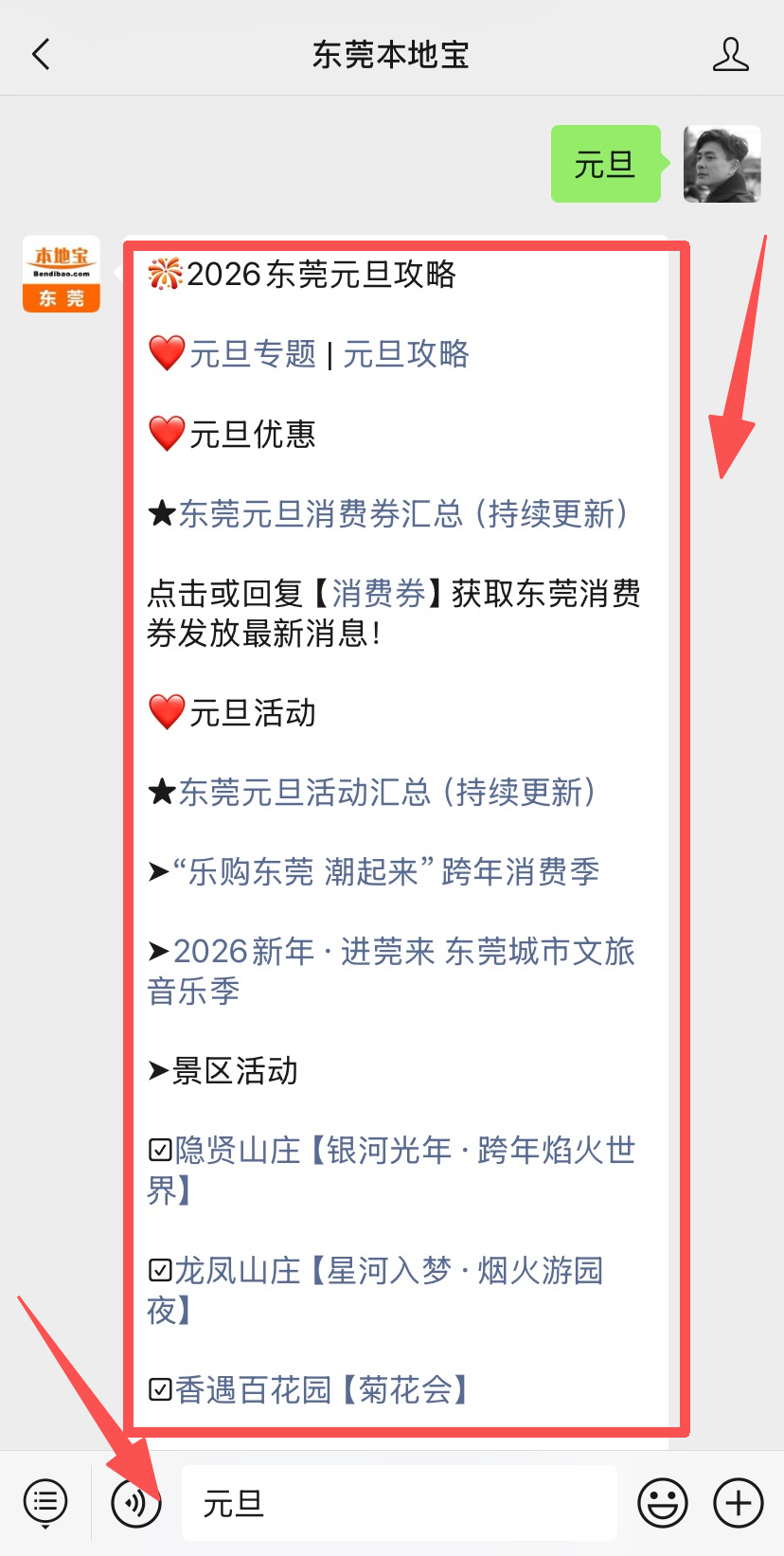Open 龙凤山庄 星河入梦烟火游园夜 link
The width and height of the screenshot is (784, 1556).
[388, 1271]
